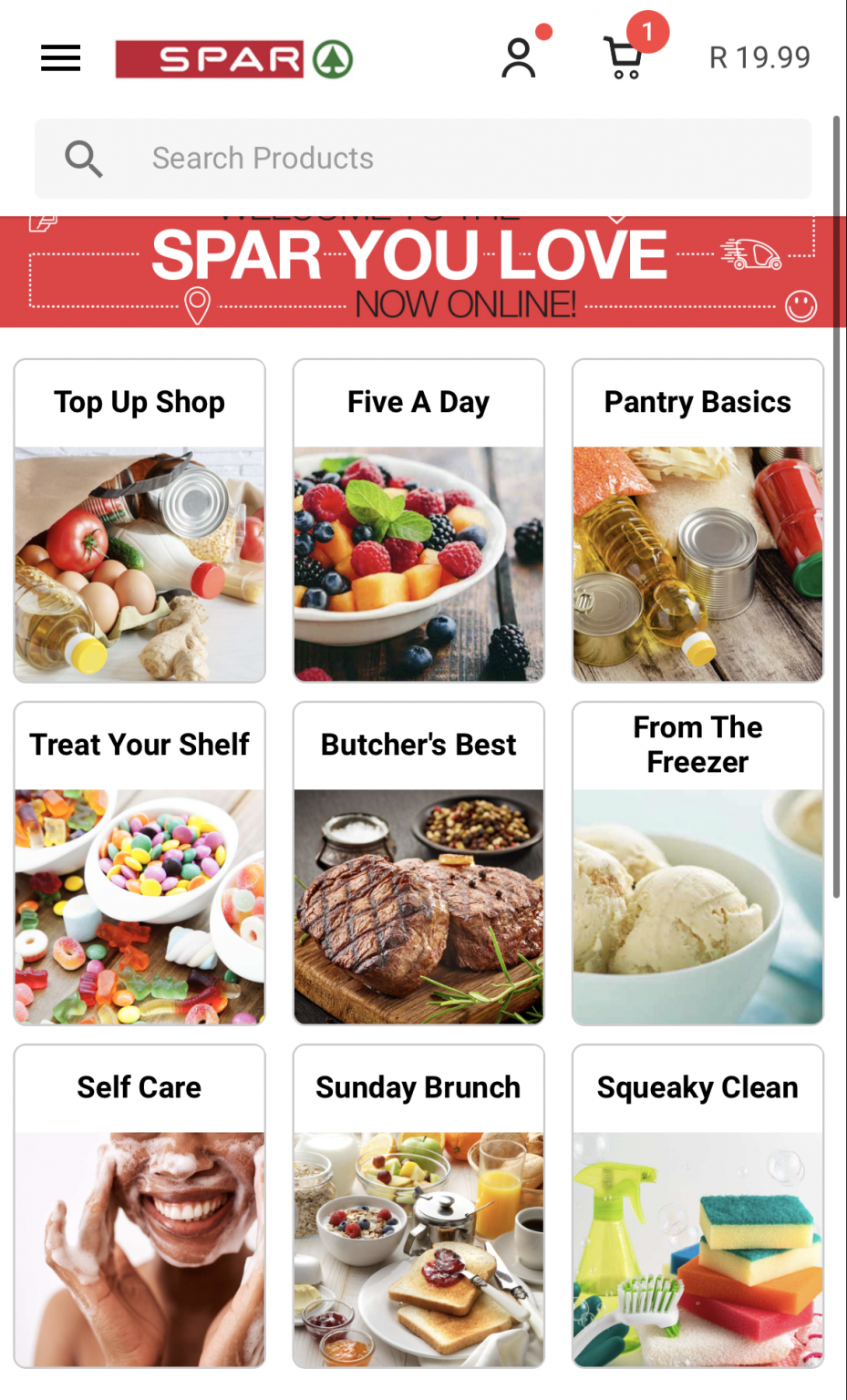This screenshot has height=1400, width=847.
Task: Open the hamburger navigation menu
Action: click(59, 57)
